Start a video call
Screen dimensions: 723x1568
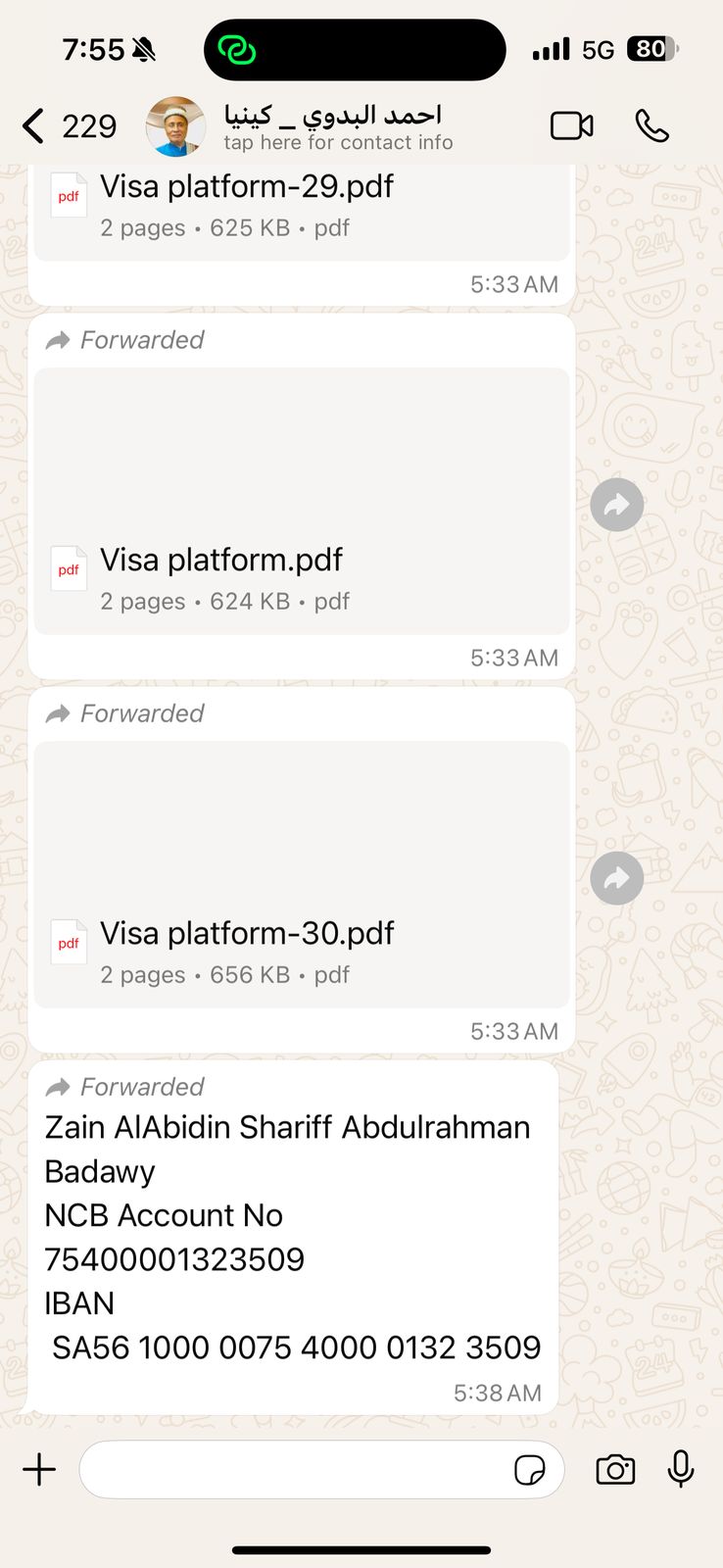coord(571,126)
